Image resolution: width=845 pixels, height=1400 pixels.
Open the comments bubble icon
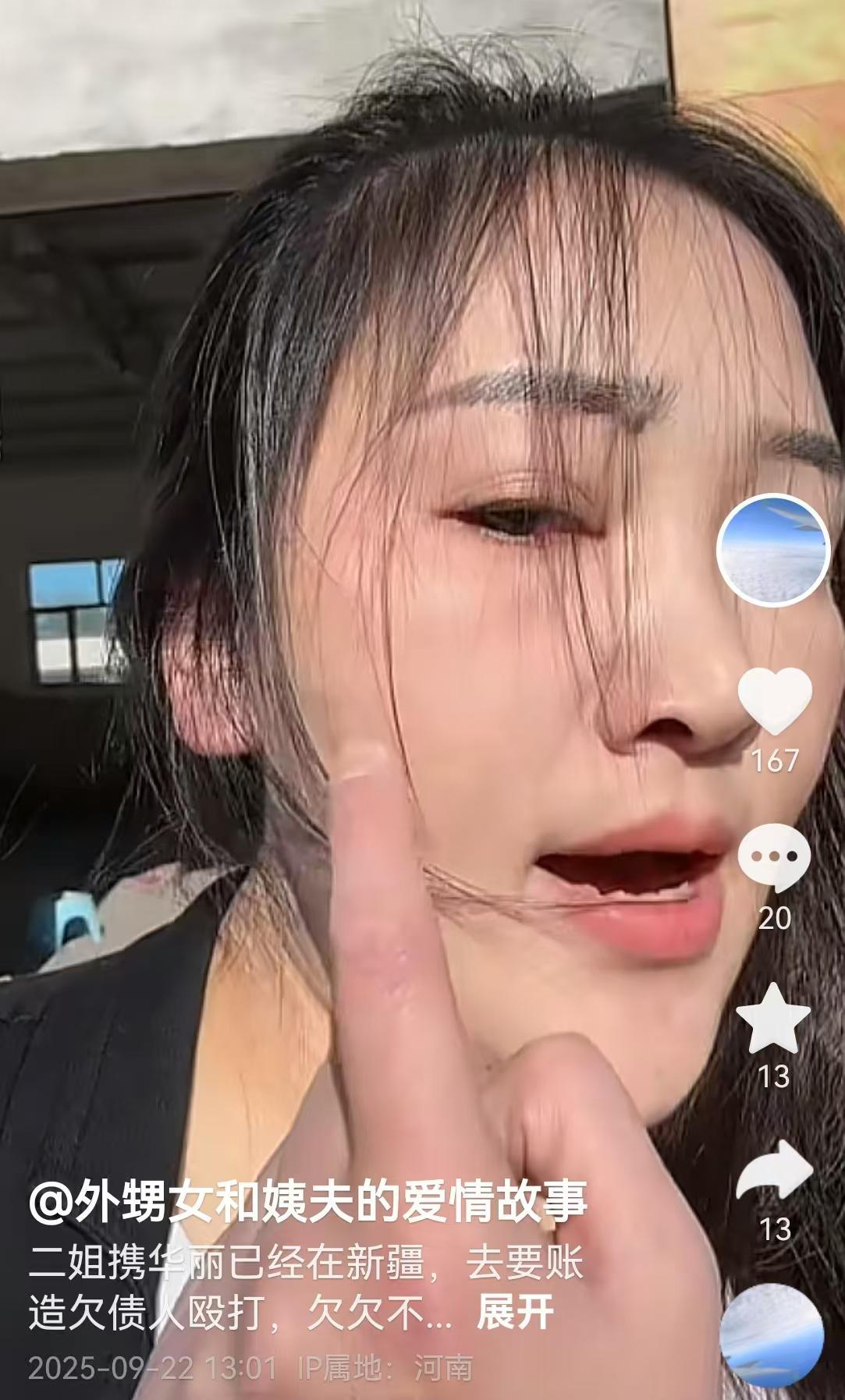[x=774, y=858]
